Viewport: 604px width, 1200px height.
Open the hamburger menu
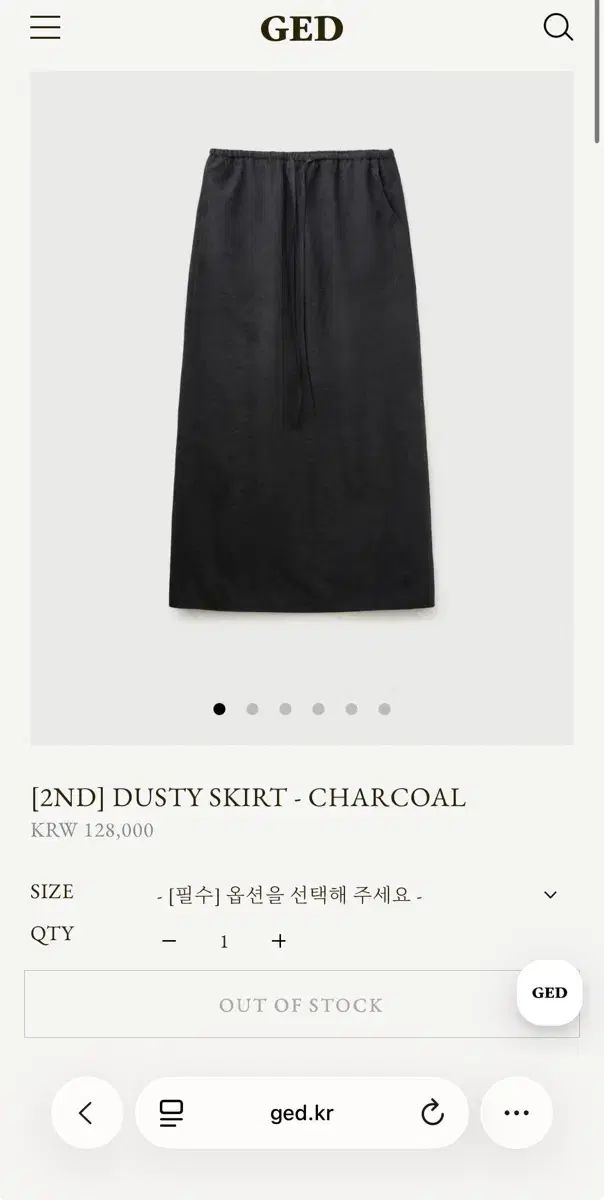click(x=45, y=28)
